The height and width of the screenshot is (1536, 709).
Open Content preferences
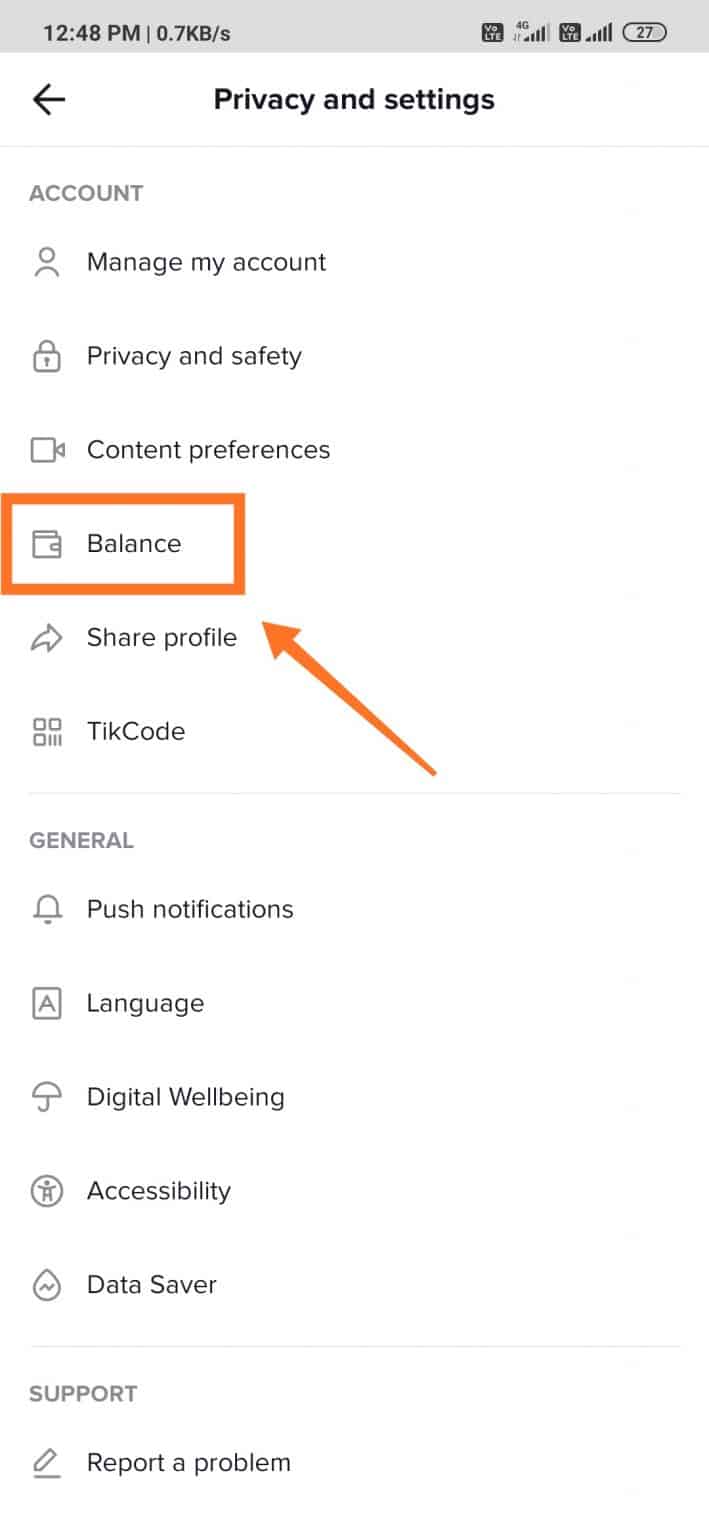point(354,450)
